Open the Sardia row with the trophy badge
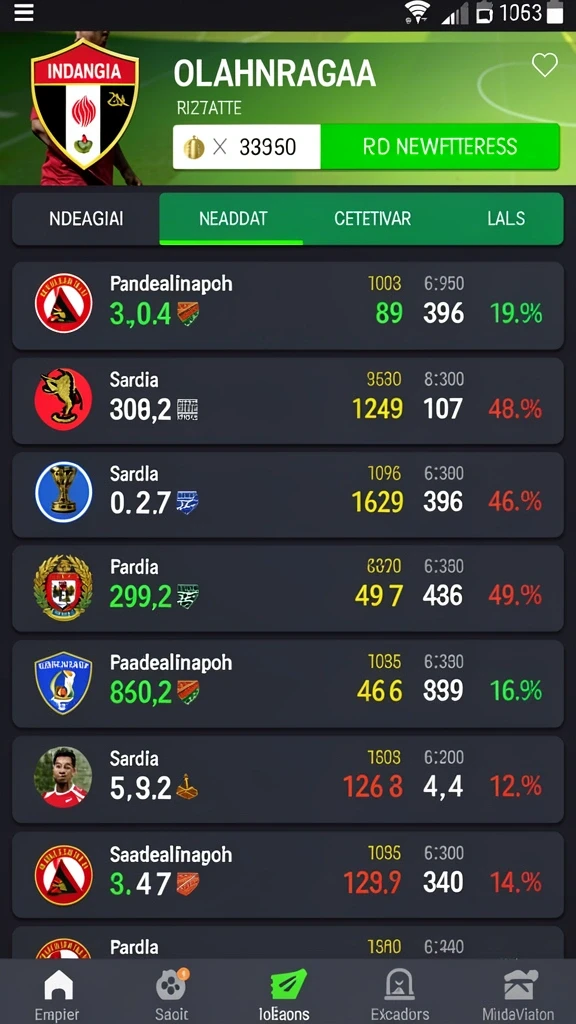Screen dimensions: 576x1024 point(288,494)
